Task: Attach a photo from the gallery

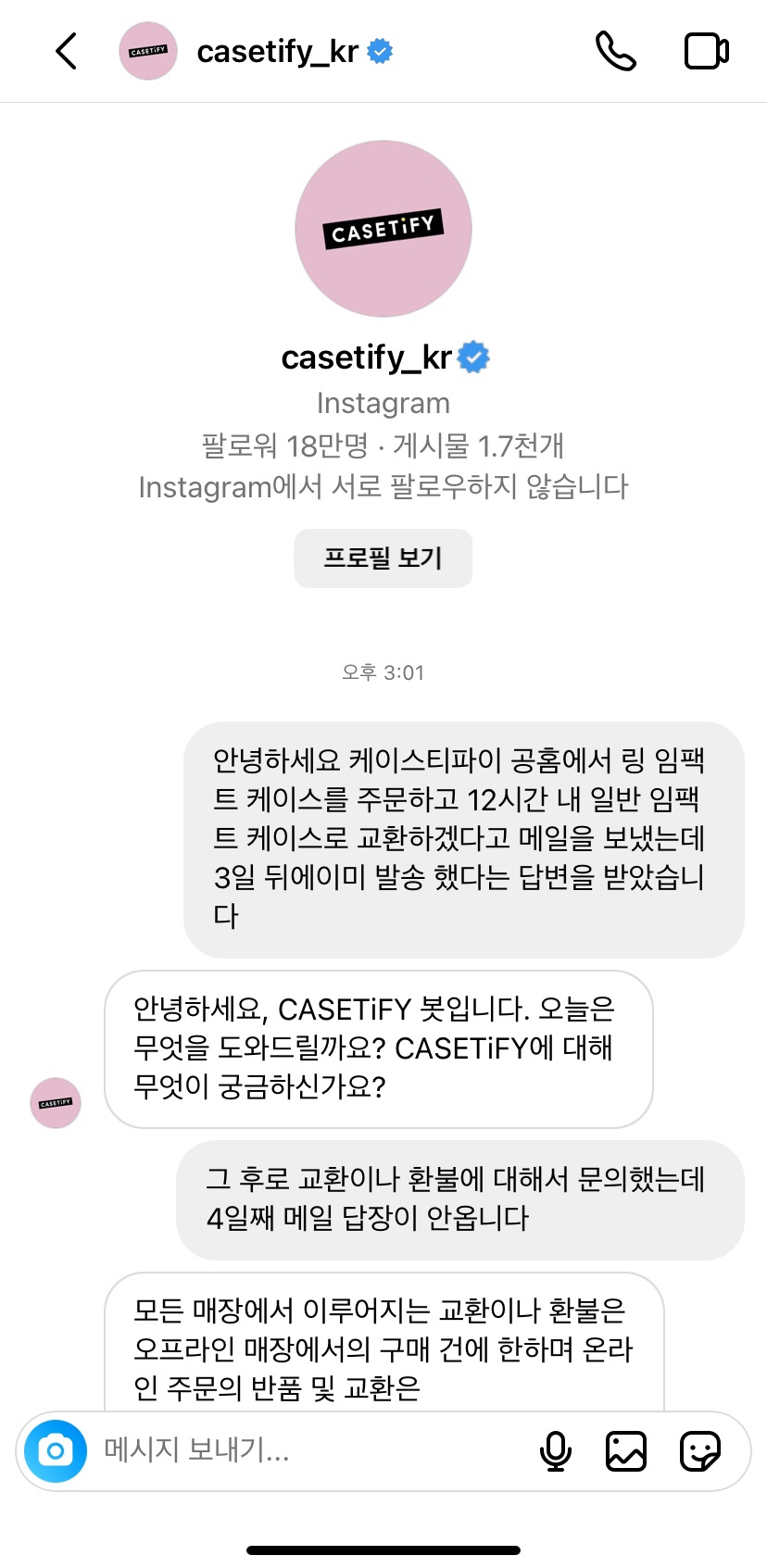Action: 626,1450
